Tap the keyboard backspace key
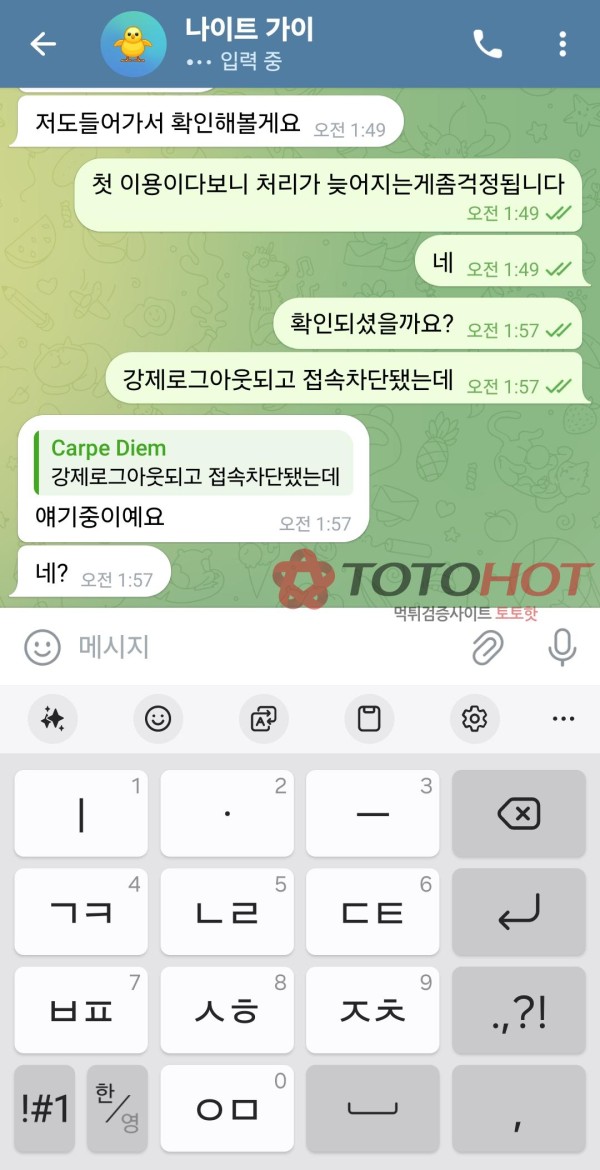 [x=518, y=813]
